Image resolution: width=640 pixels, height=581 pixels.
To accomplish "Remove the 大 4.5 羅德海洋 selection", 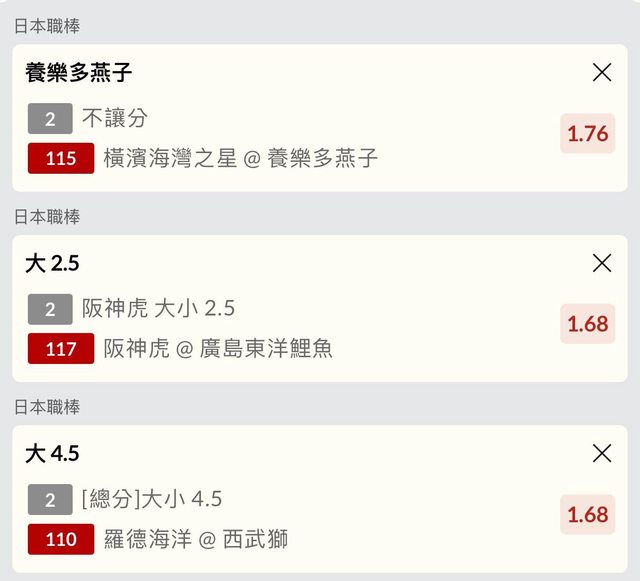I will [x=602, y=453].
